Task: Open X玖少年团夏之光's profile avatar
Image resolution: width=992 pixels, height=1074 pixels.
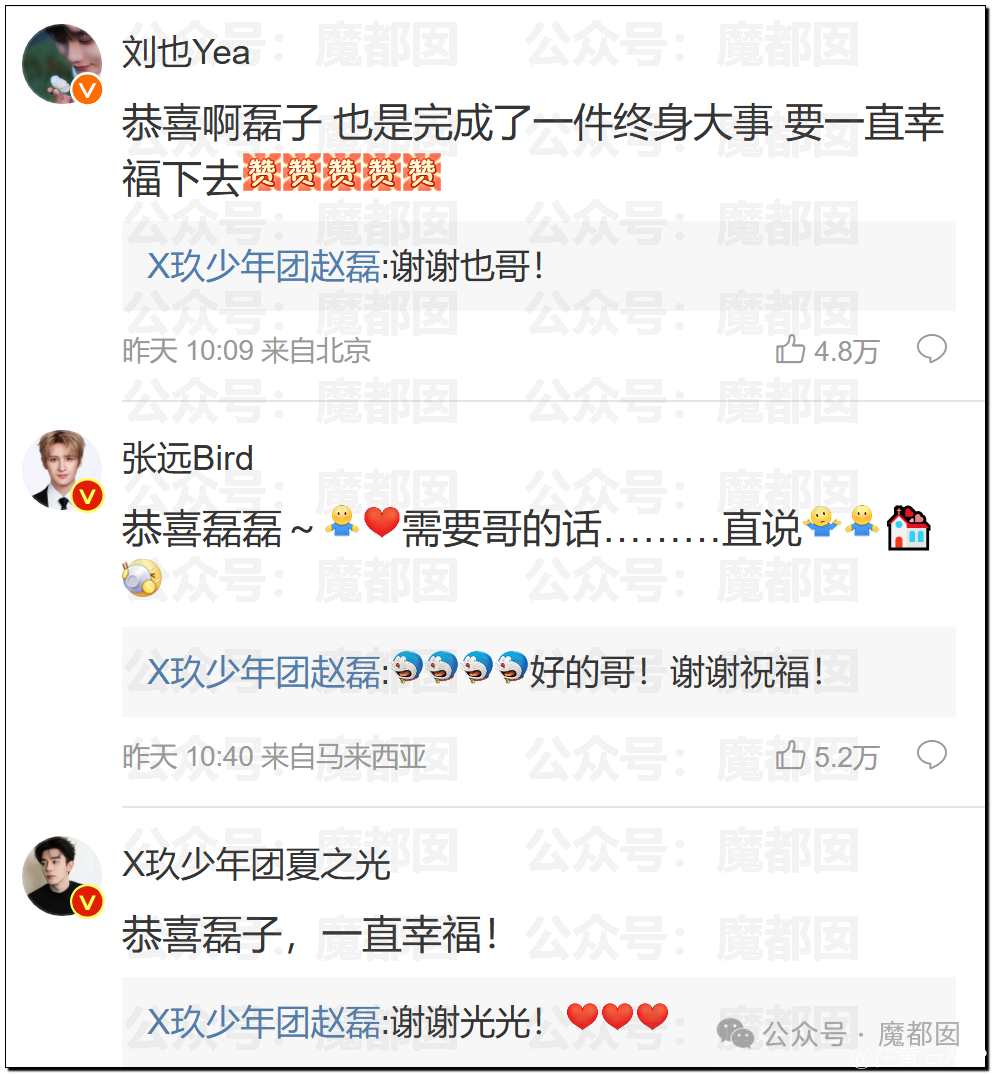Action: [x=62, y=876]
